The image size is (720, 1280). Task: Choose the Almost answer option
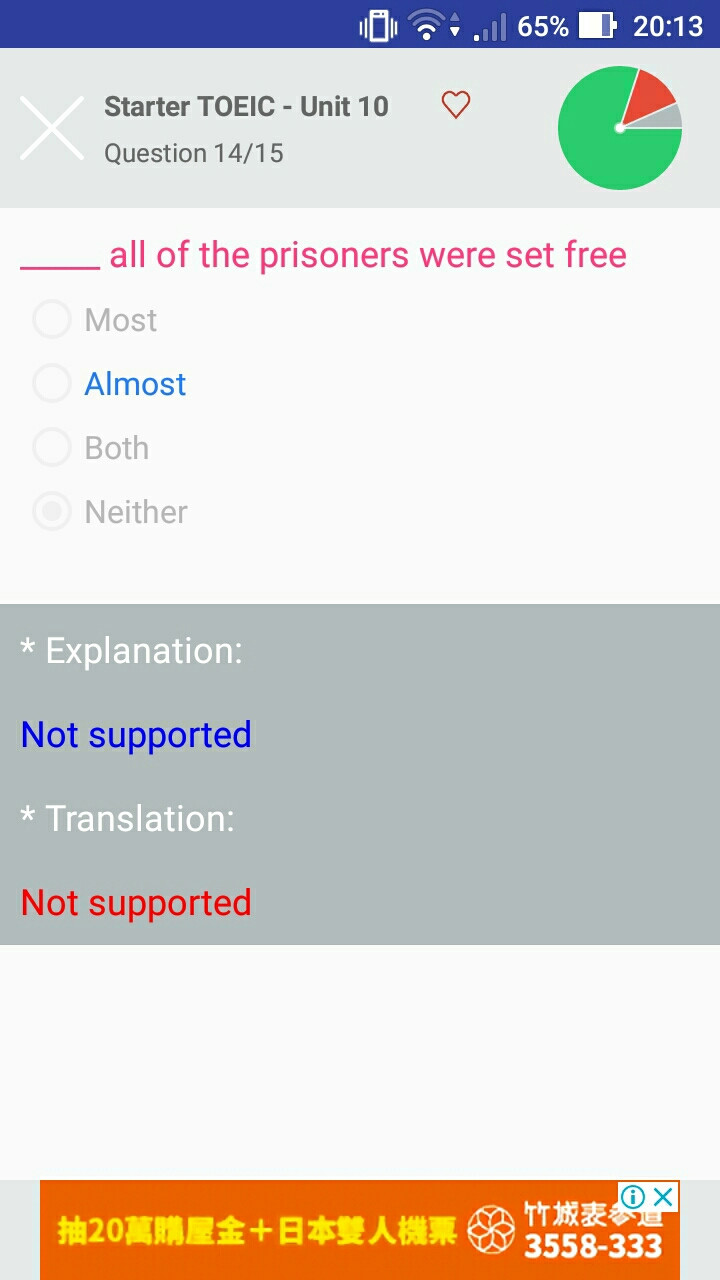click(x=110, y=384)
